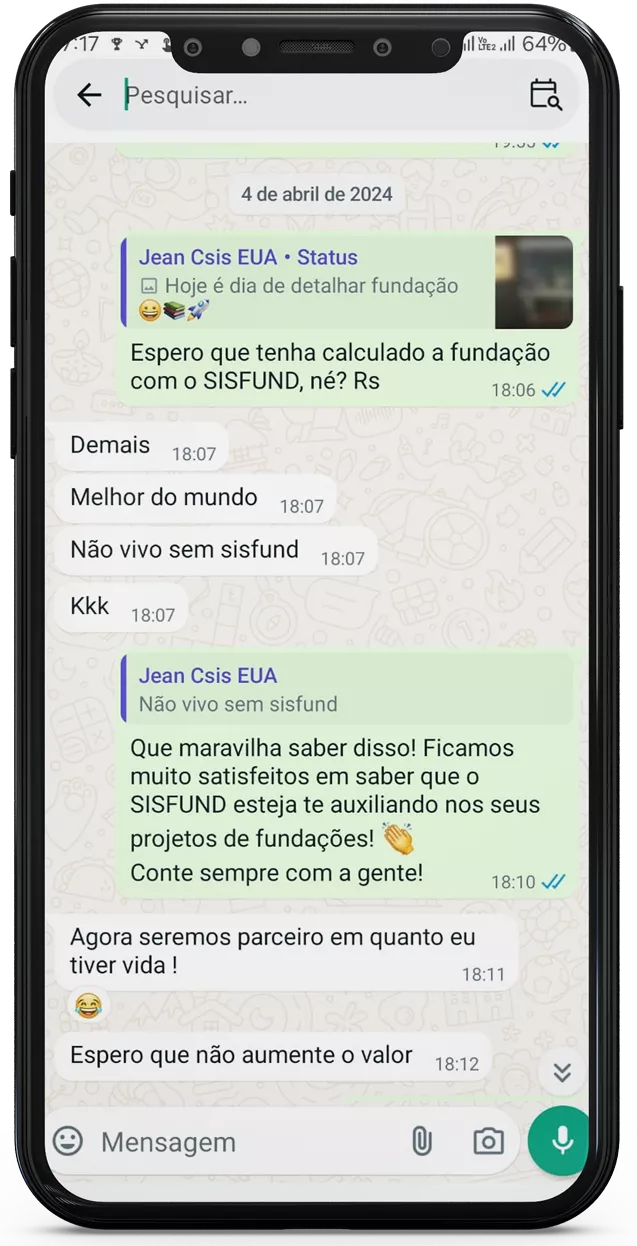Tap the green microphone voice message button
Image resolution: width=637 pixels, height=1246 pixels.
click(562, 1141)
